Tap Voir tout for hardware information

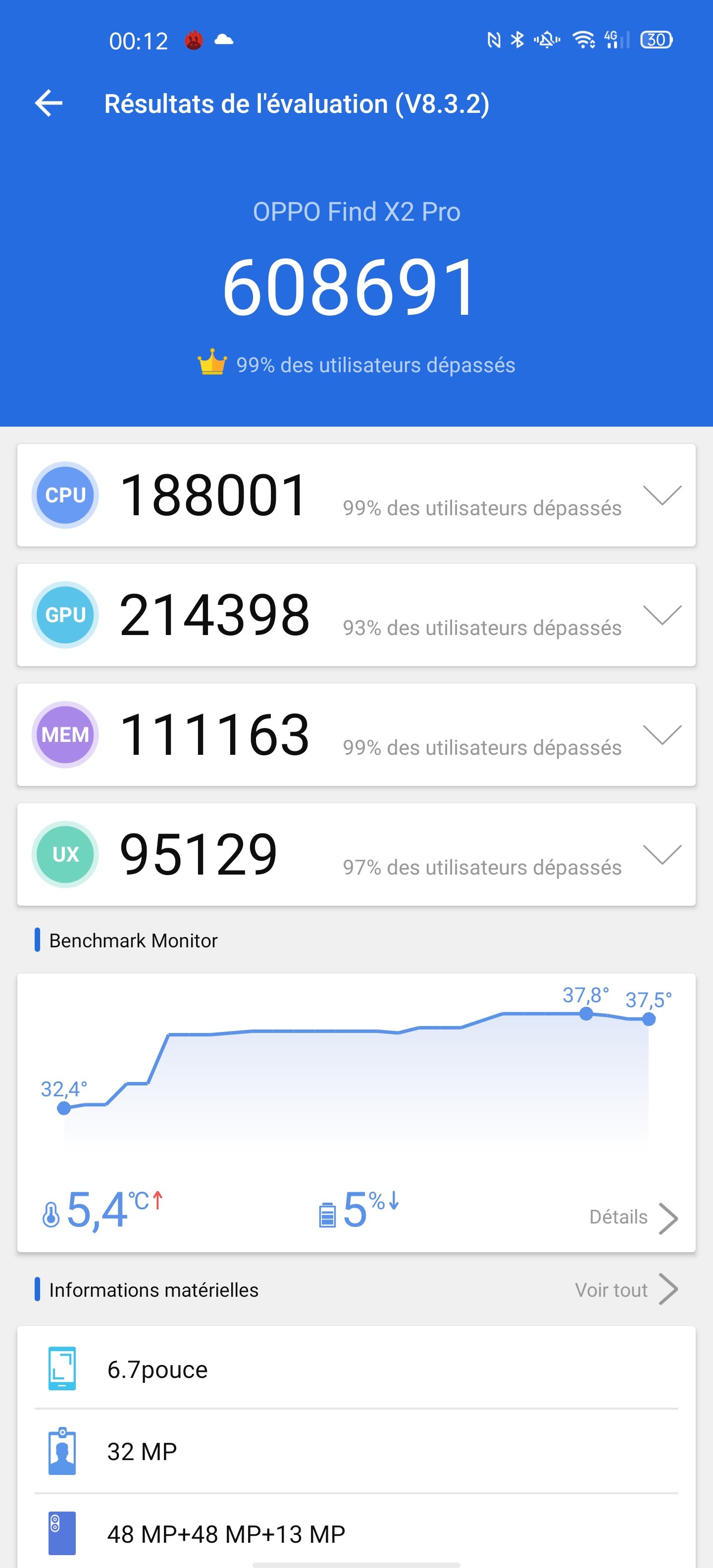coord(625,1290)
